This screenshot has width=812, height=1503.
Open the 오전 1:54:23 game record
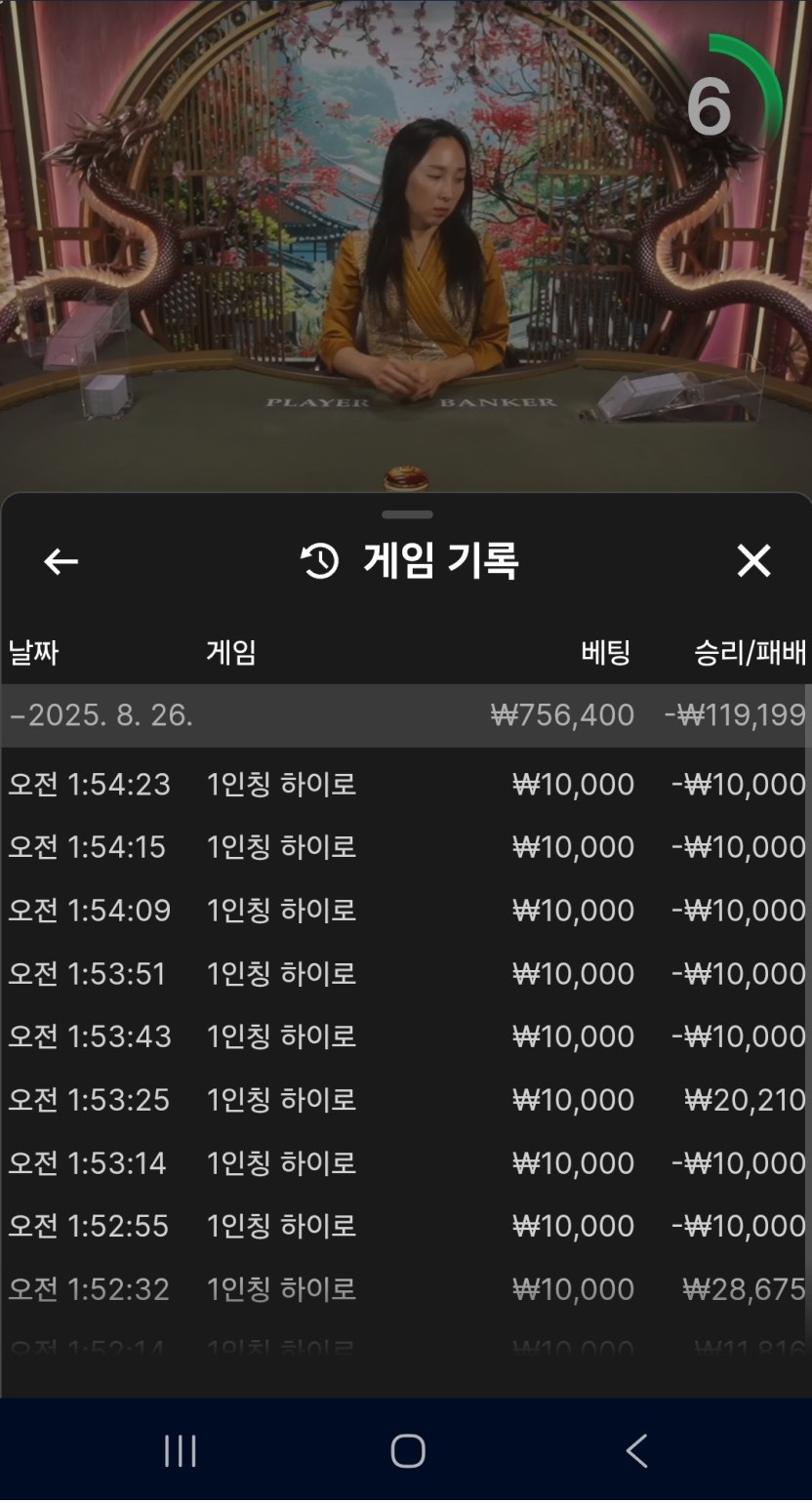click(x=406, y=785)
